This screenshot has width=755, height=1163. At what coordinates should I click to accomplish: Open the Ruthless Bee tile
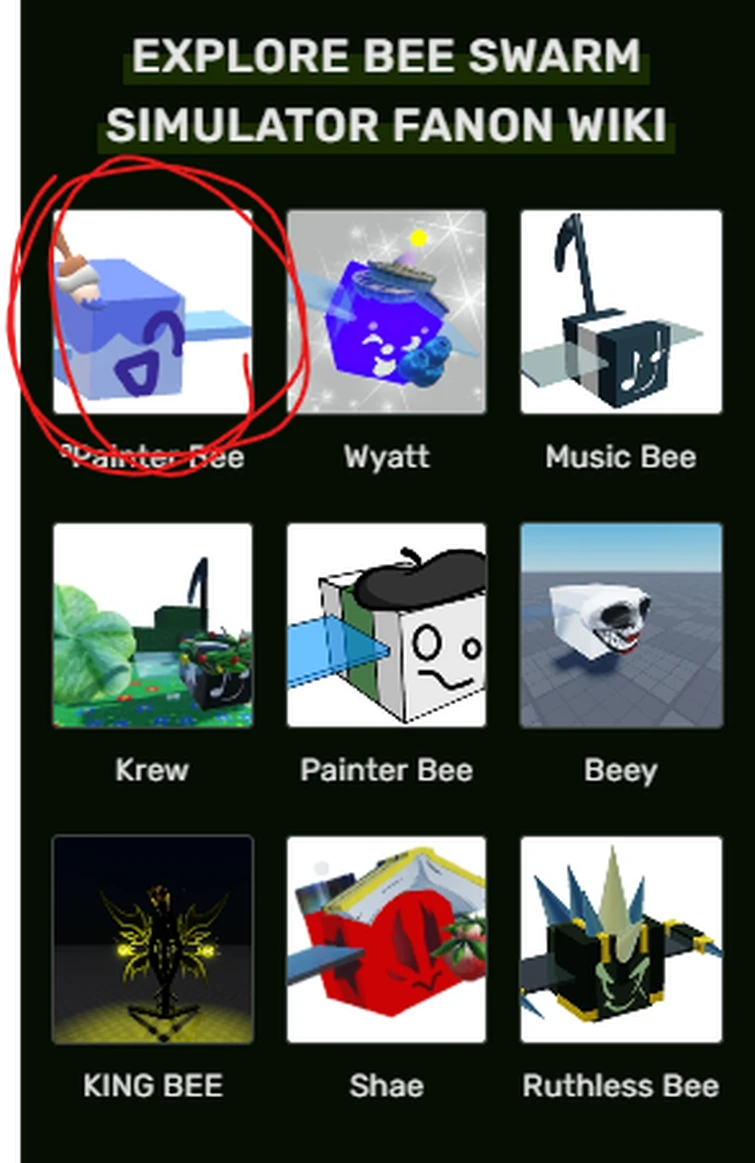[x=620, y=939]
